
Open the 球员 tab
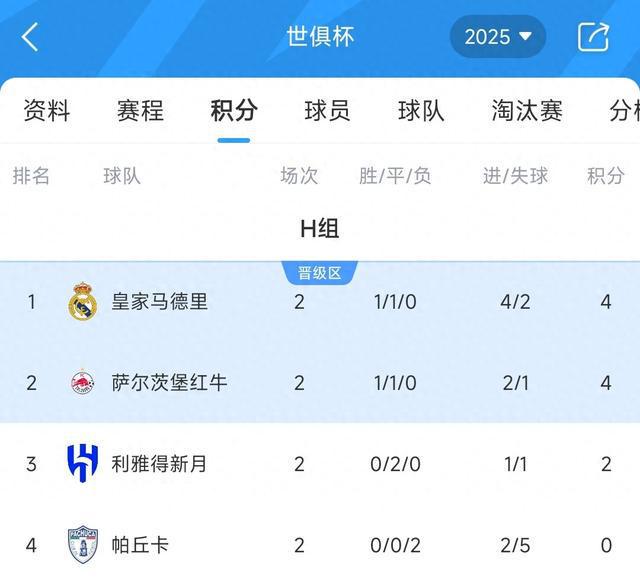click(327, 110)
